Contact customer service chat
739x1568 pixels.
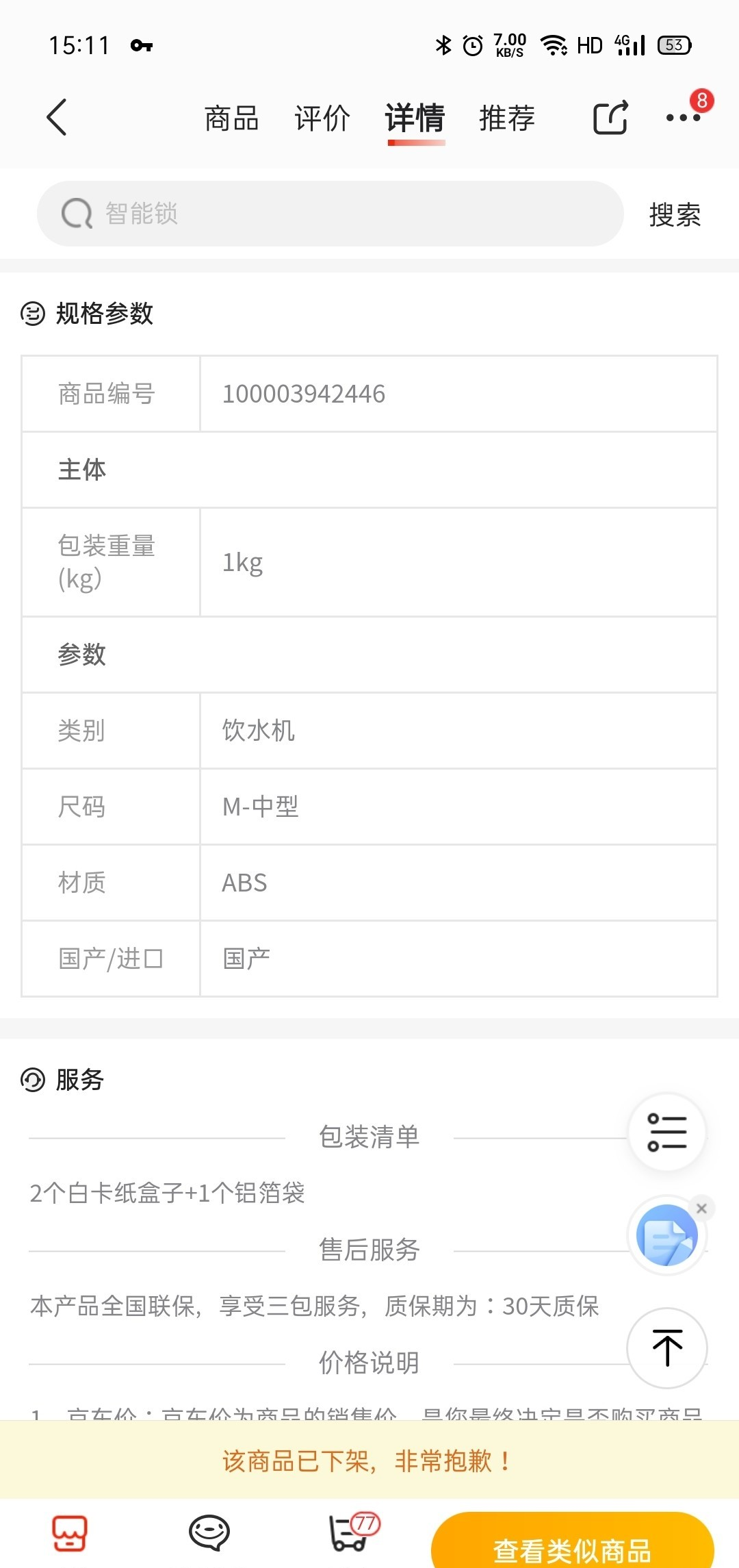[x=209, y=1534]
